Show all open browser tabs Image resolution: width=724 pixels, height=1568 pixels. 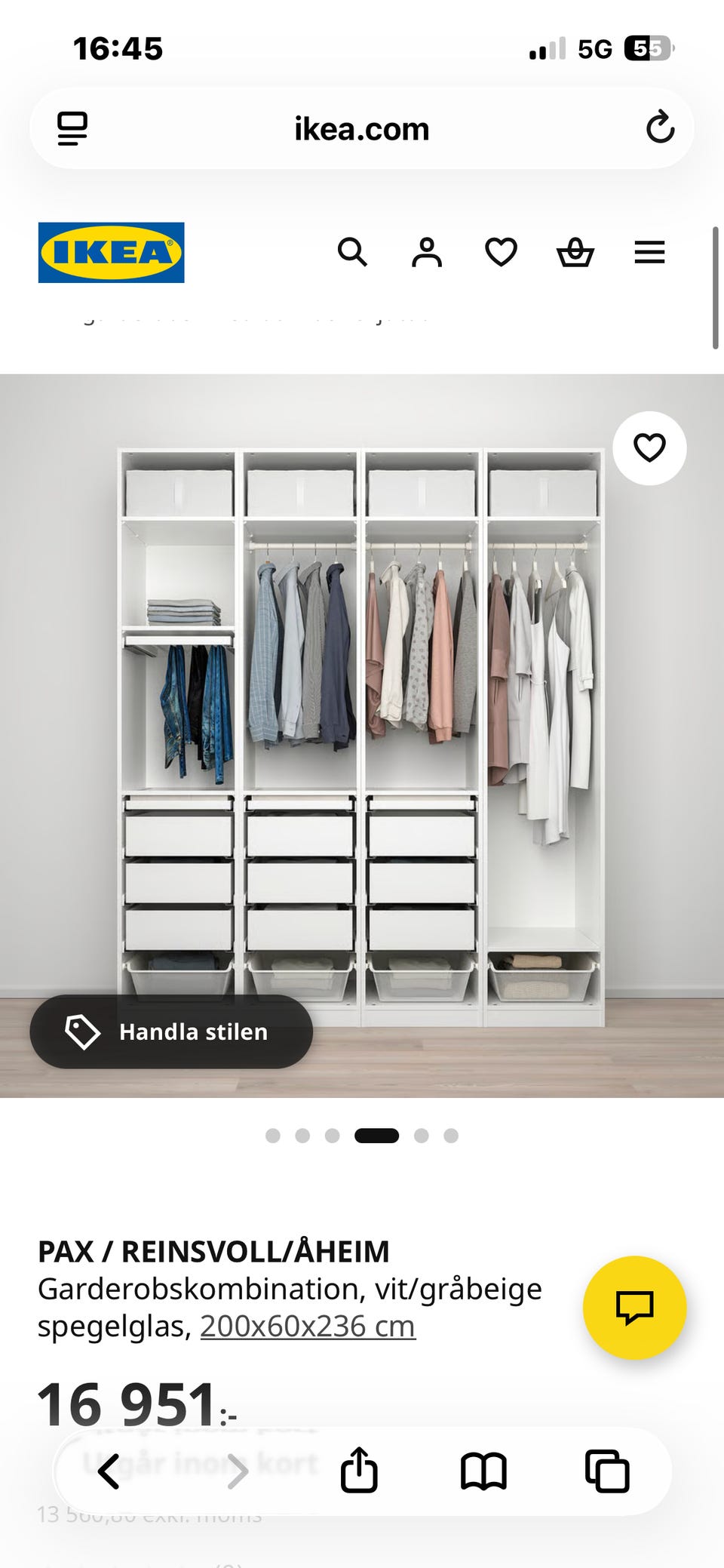[x=607, y=1471]
